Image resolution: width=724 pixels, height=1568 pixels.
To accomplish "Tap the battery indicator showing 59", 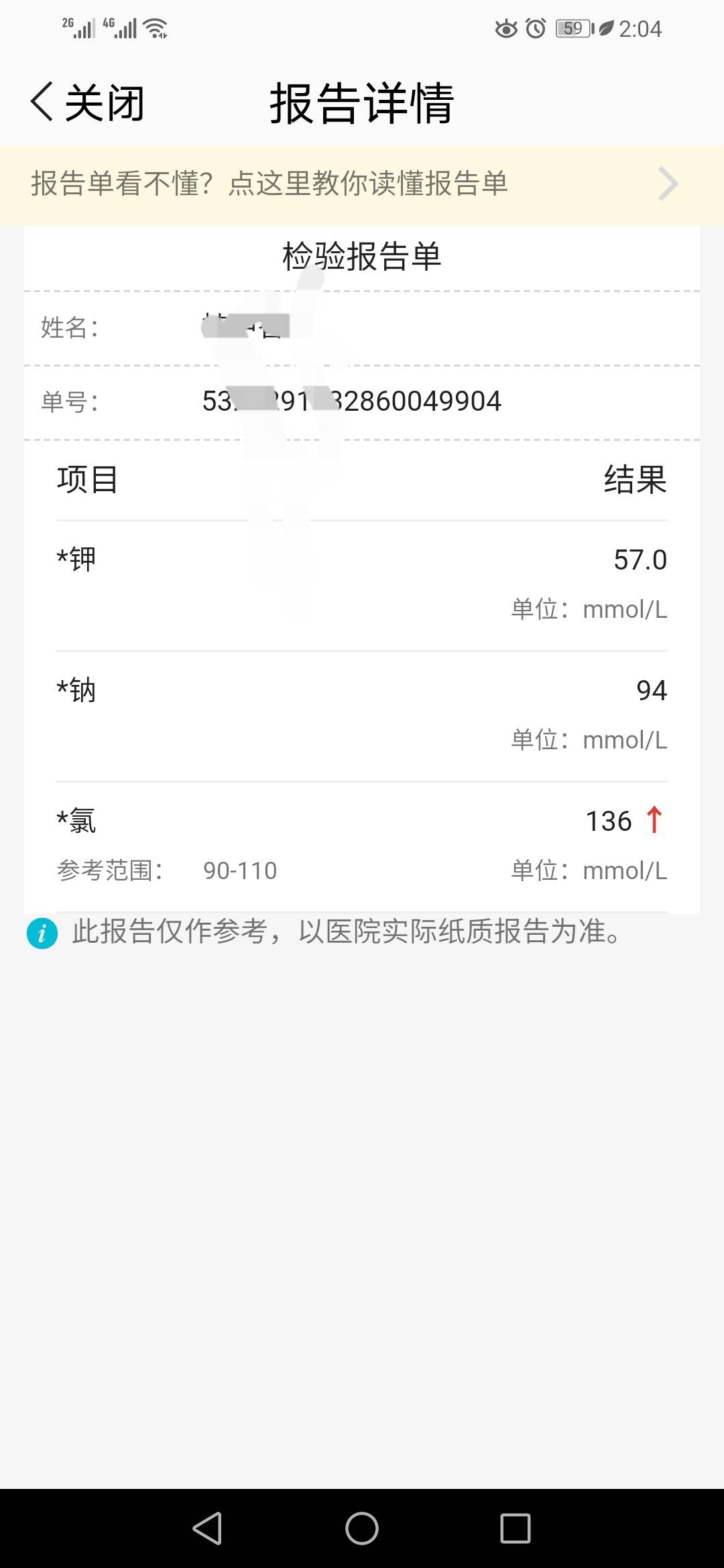I will [x=573, y=29].
